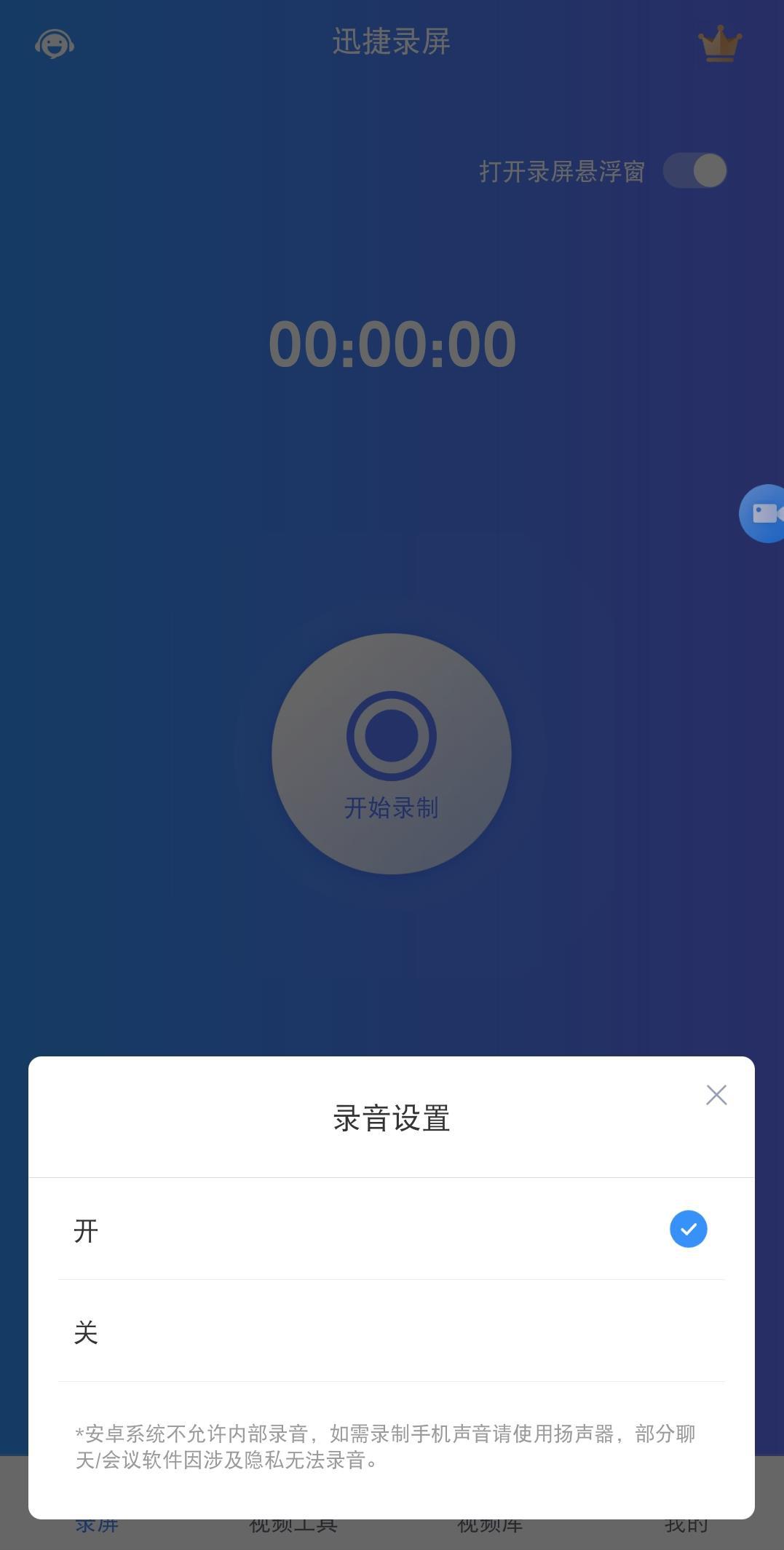Click the 打开录屏悬浮窗 label text
This screenshot has height=1550, width=784.
(x=561, y=169)
